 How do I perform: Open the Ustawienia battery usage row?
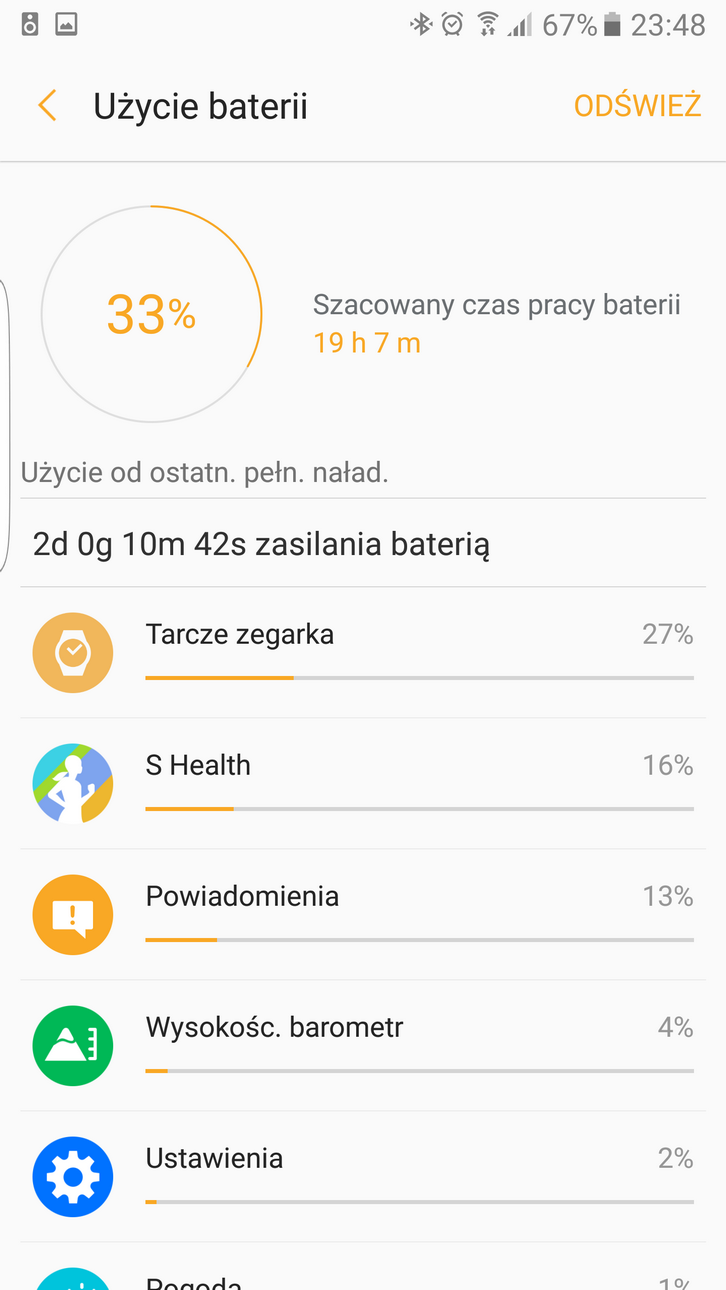[x=362, y=1176]
